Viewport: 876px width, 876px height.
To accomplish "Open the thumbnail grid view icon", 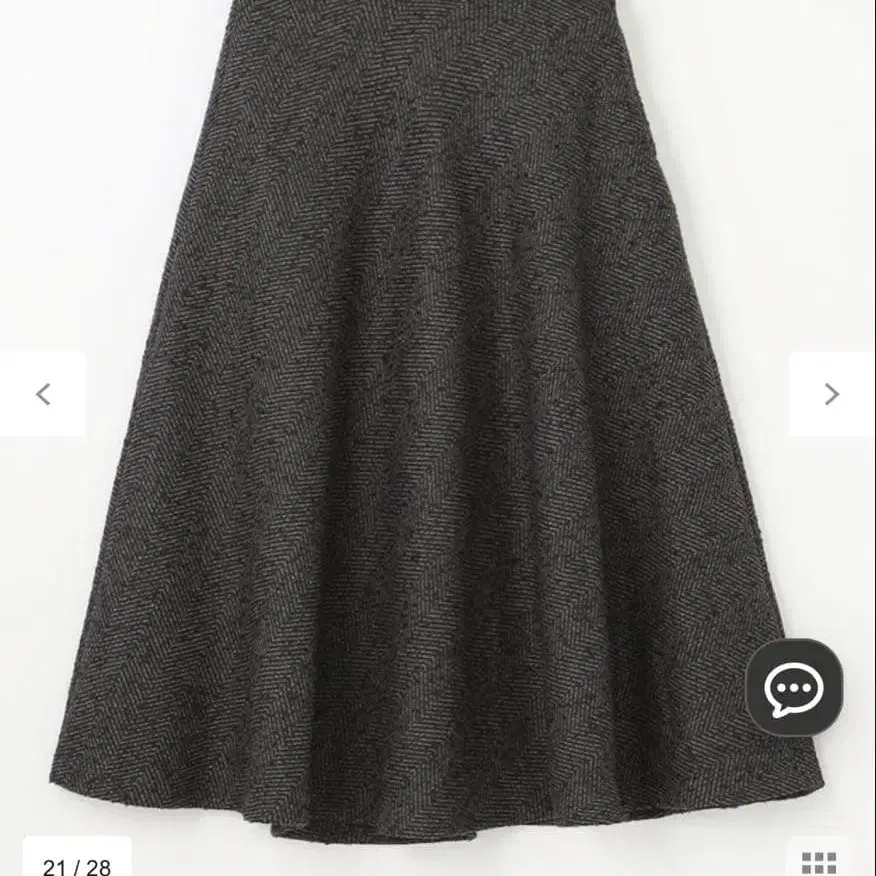I will 819,863.
